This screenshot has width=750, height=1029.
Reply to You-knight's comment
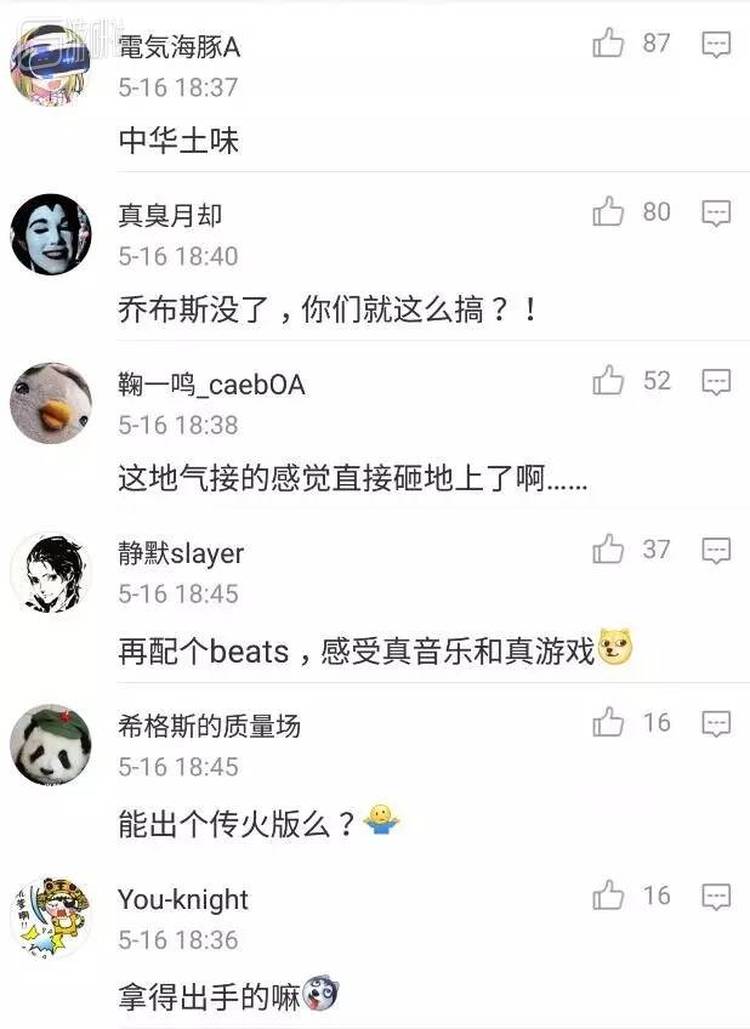pyautogui.click(x=716, y=897)
